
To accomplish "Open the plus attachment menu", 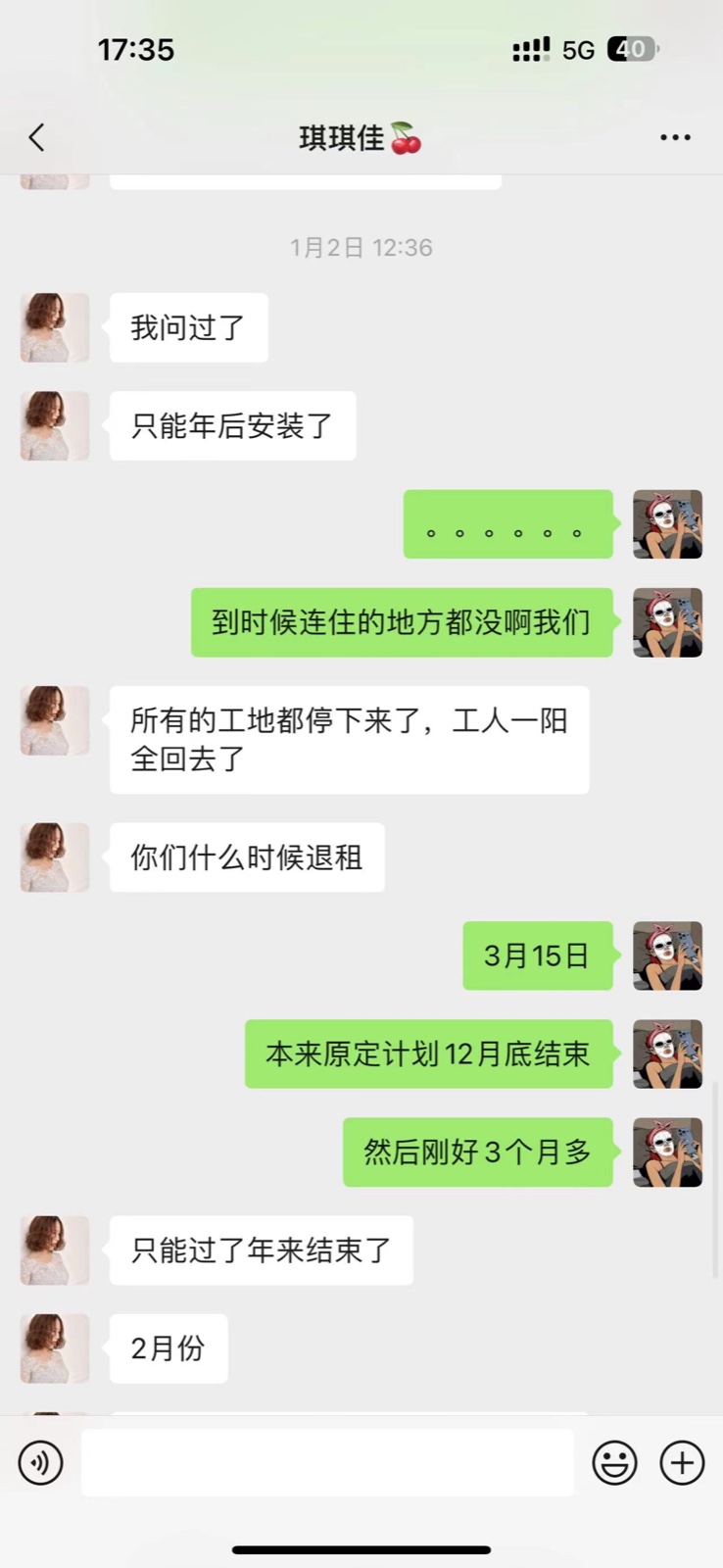I will [x=682, y=1462].
